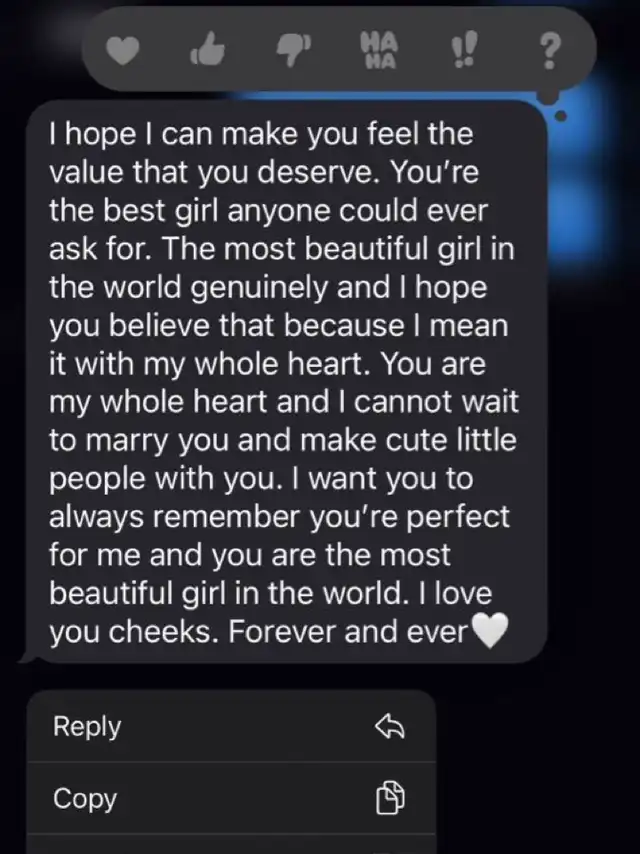This screenshot has width=640, height=854.
Task: React to the message with a heart
Action: click(123, 51)
